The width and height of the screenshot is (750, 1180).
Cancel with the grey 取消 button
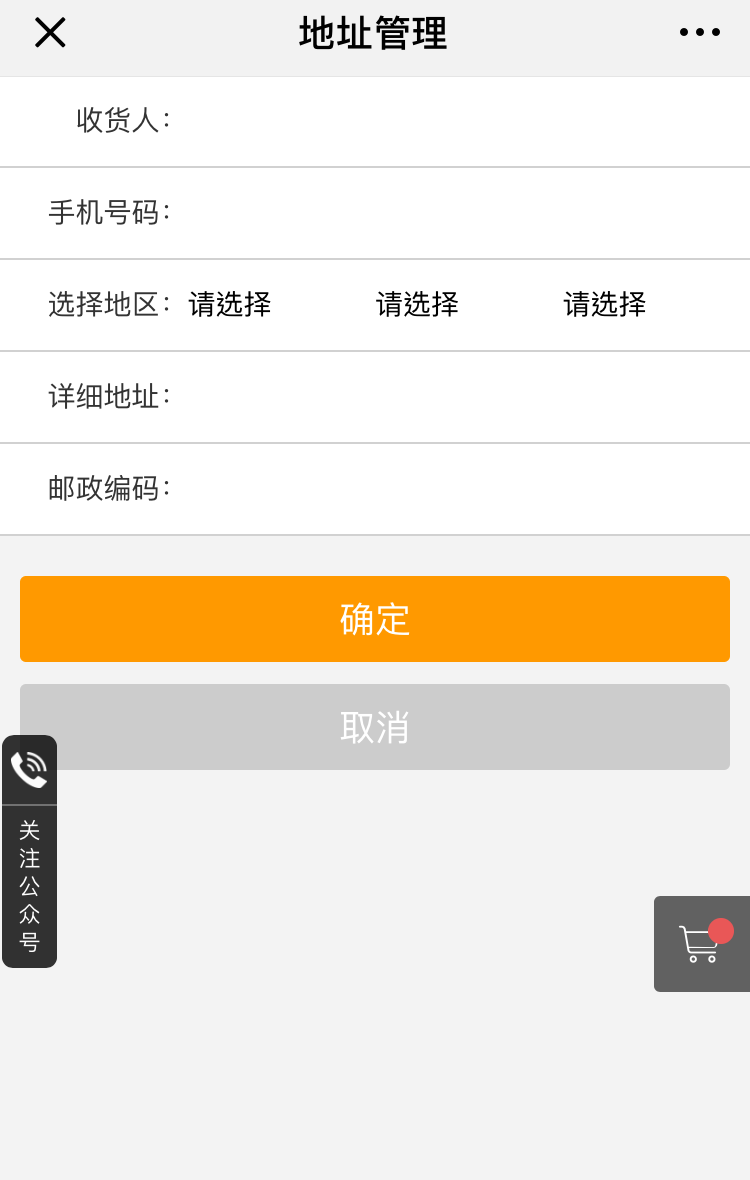coord(375,727)
